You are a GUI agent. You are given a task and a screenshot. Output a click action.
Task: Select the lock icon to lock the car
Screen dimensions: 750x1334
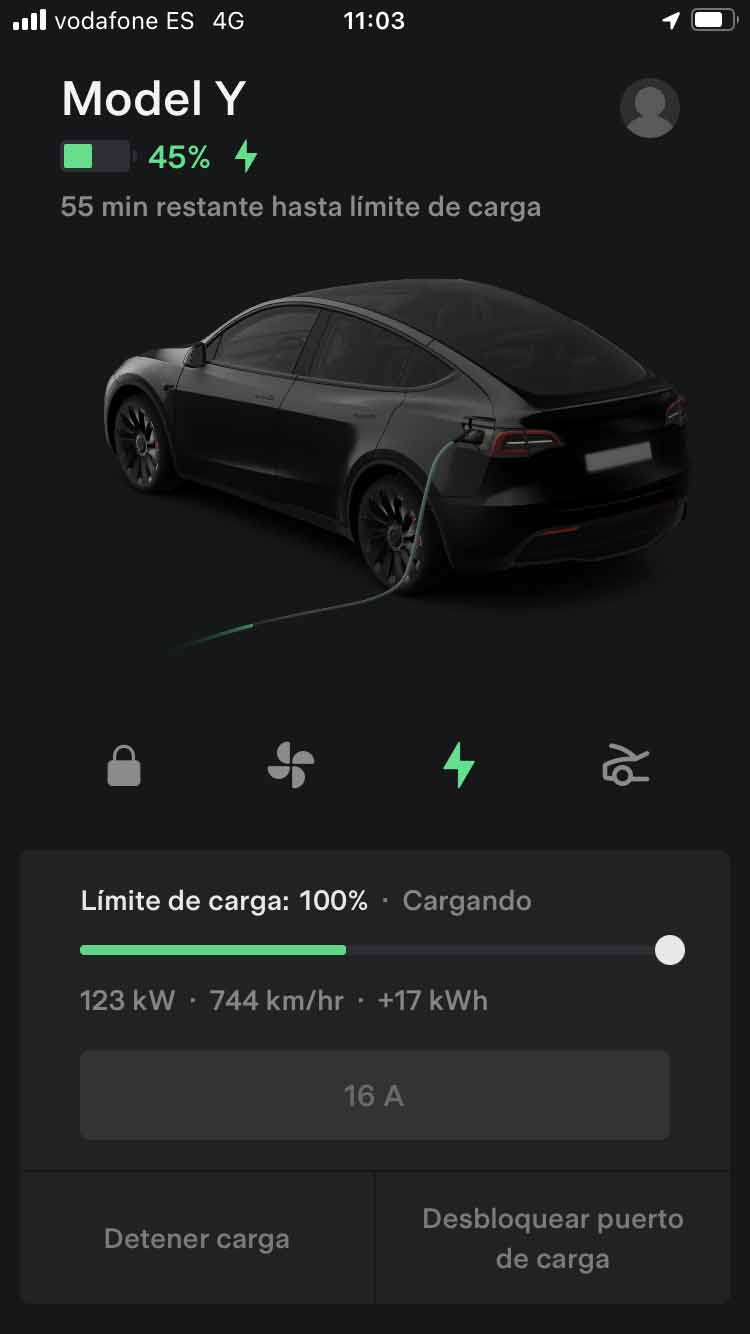tap(124, 765)
